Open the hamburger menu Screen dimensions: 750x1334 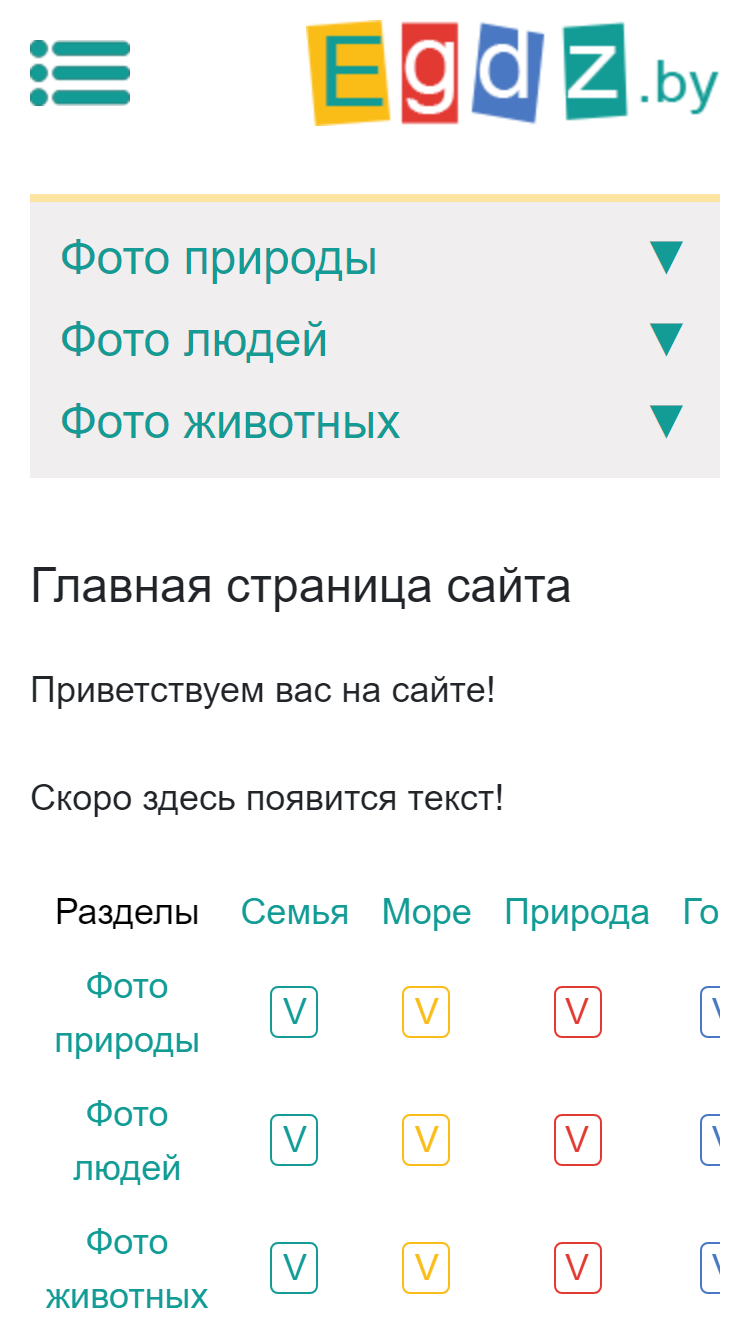80,73
